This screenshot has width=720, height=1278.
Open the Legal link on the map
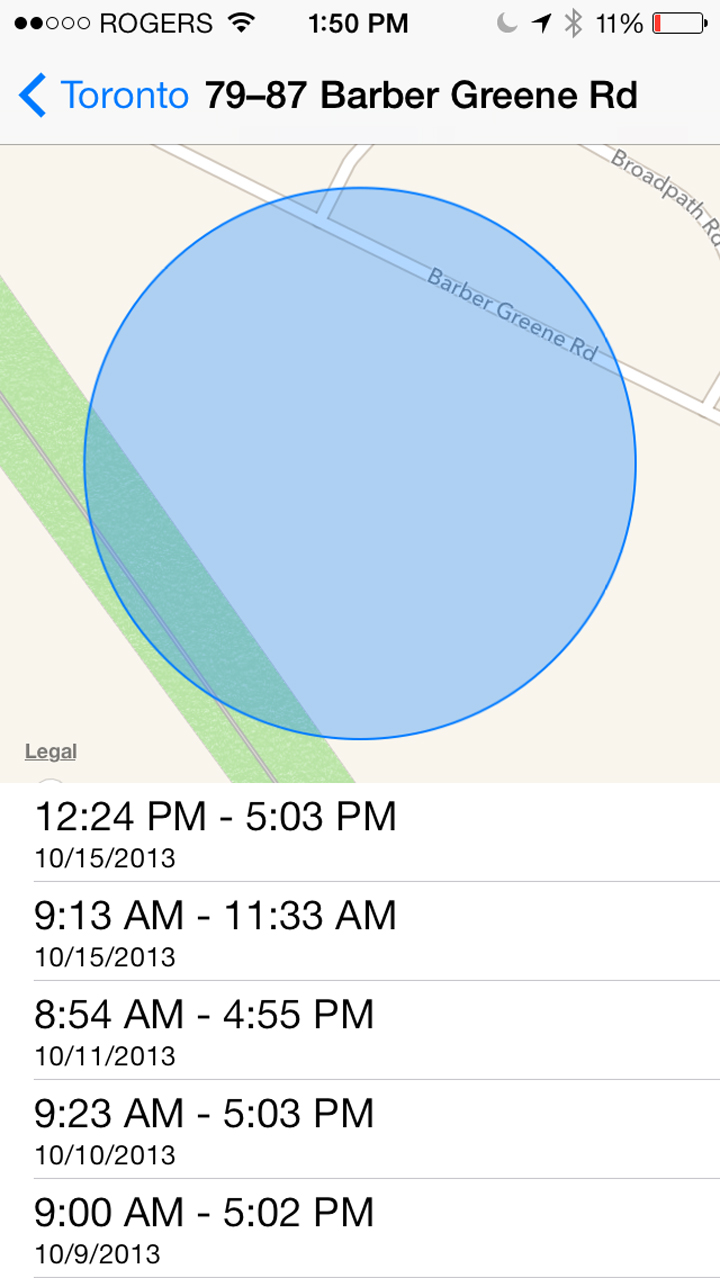(x=50, y=751)
